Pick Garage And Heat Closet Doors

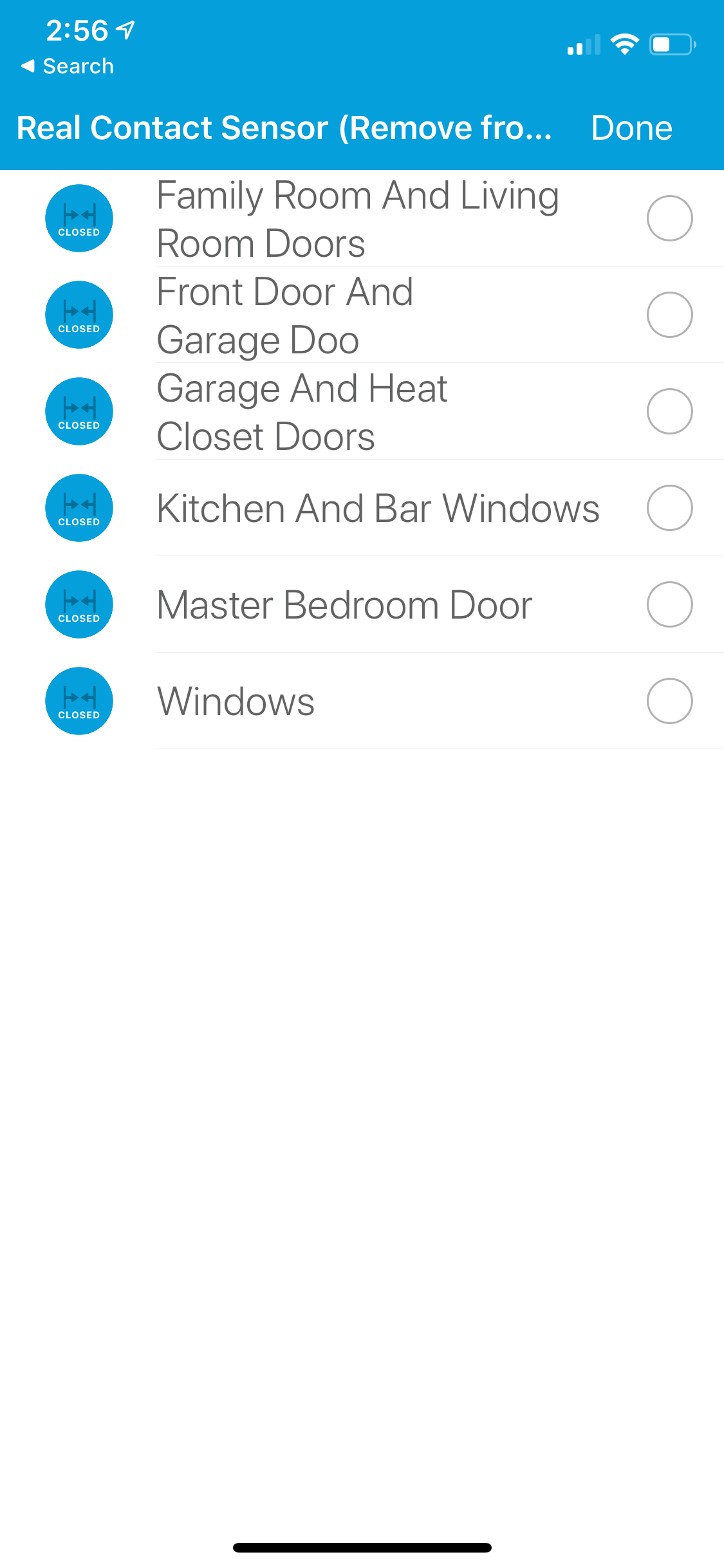tap(669, 411)
